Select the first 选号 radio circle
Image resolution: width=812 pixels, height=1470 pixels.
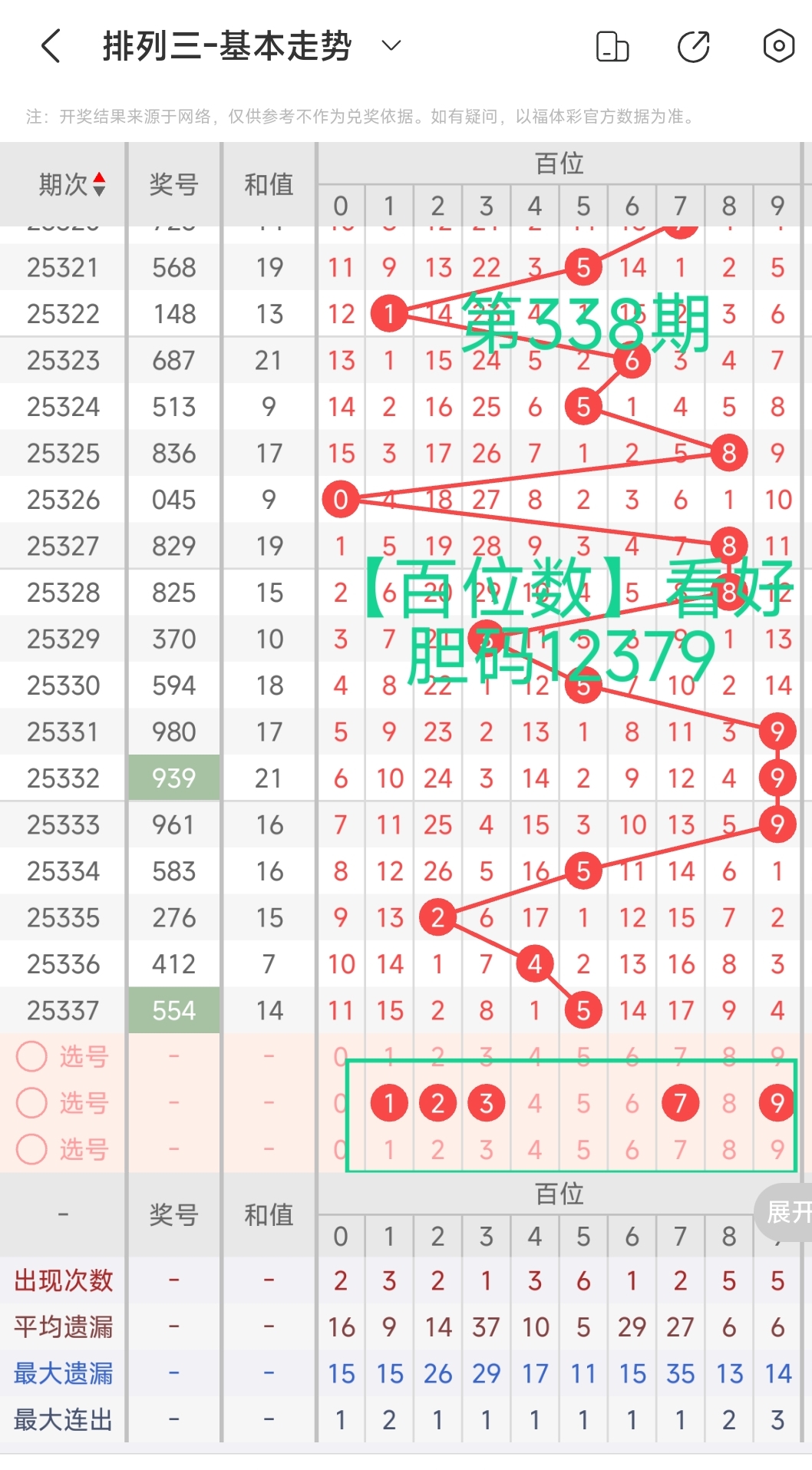(32, 1057)
